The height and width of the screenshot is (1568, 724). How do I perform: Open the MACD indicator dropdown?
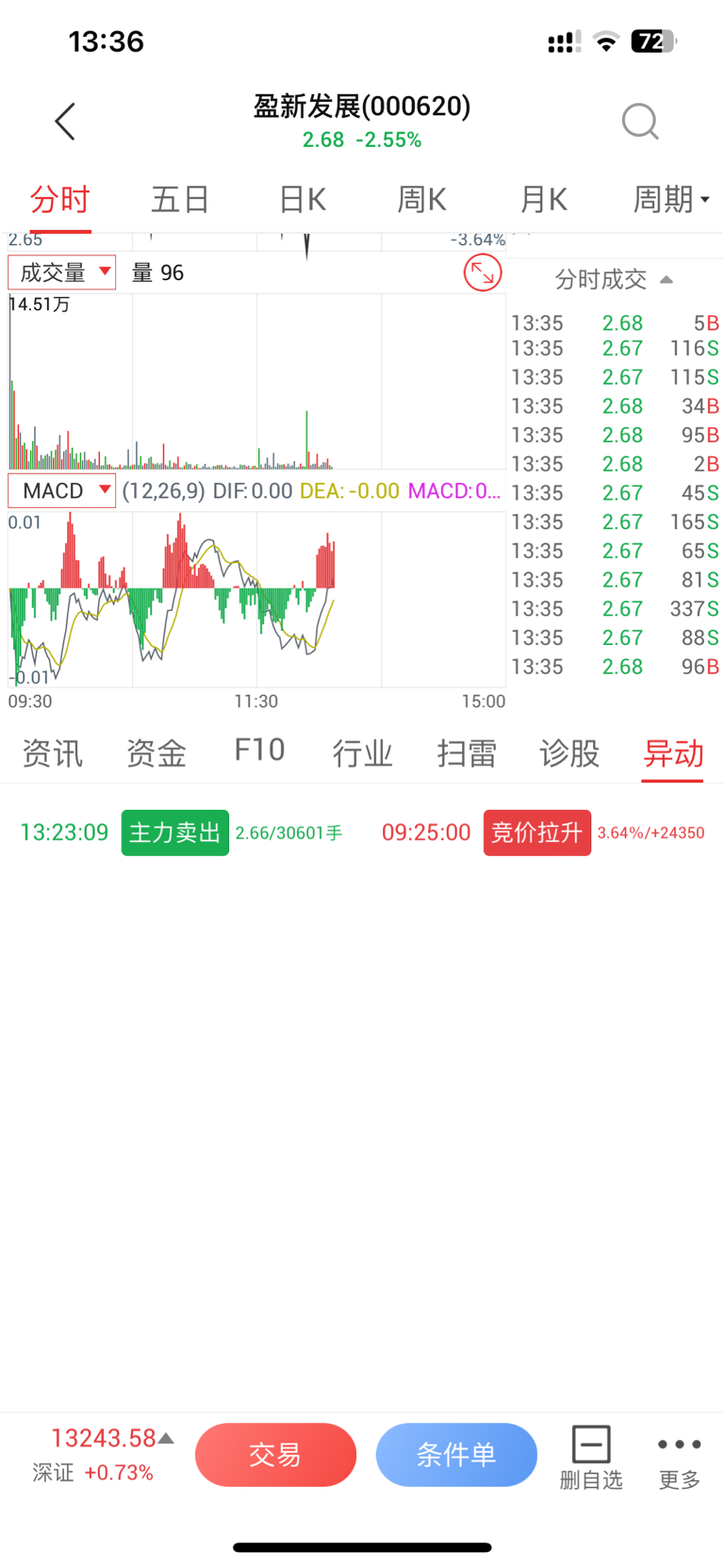(62, 490)
